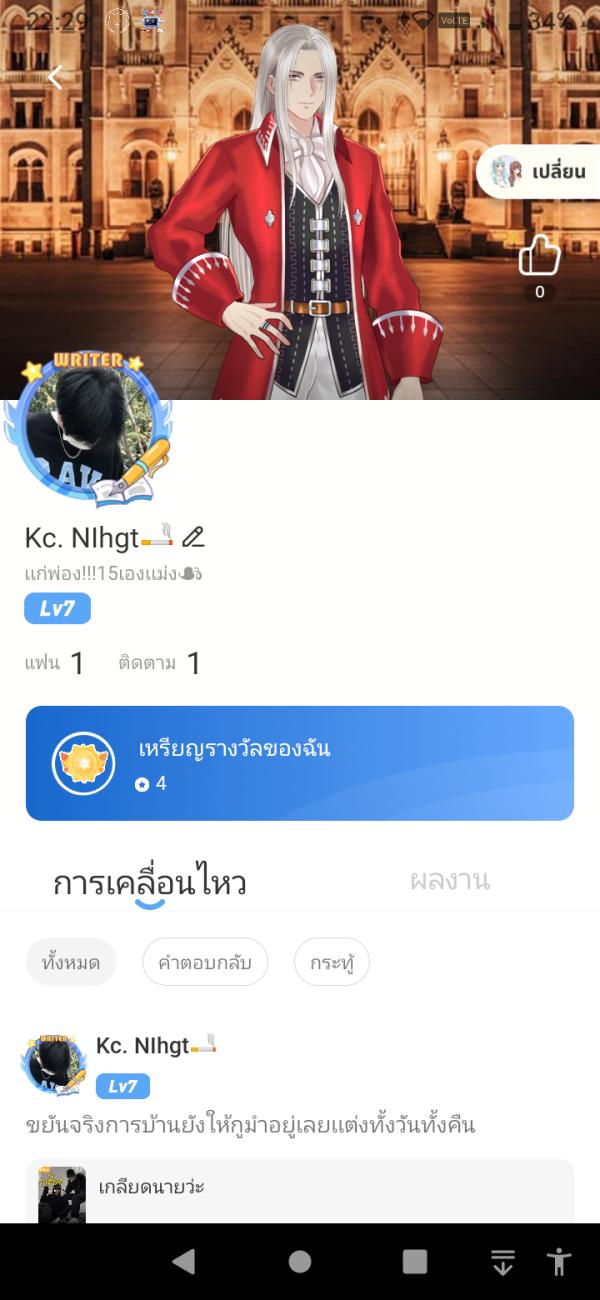
Task: Filter activity by ทั้งหมด chip
Action: click(x=71, y=962)
